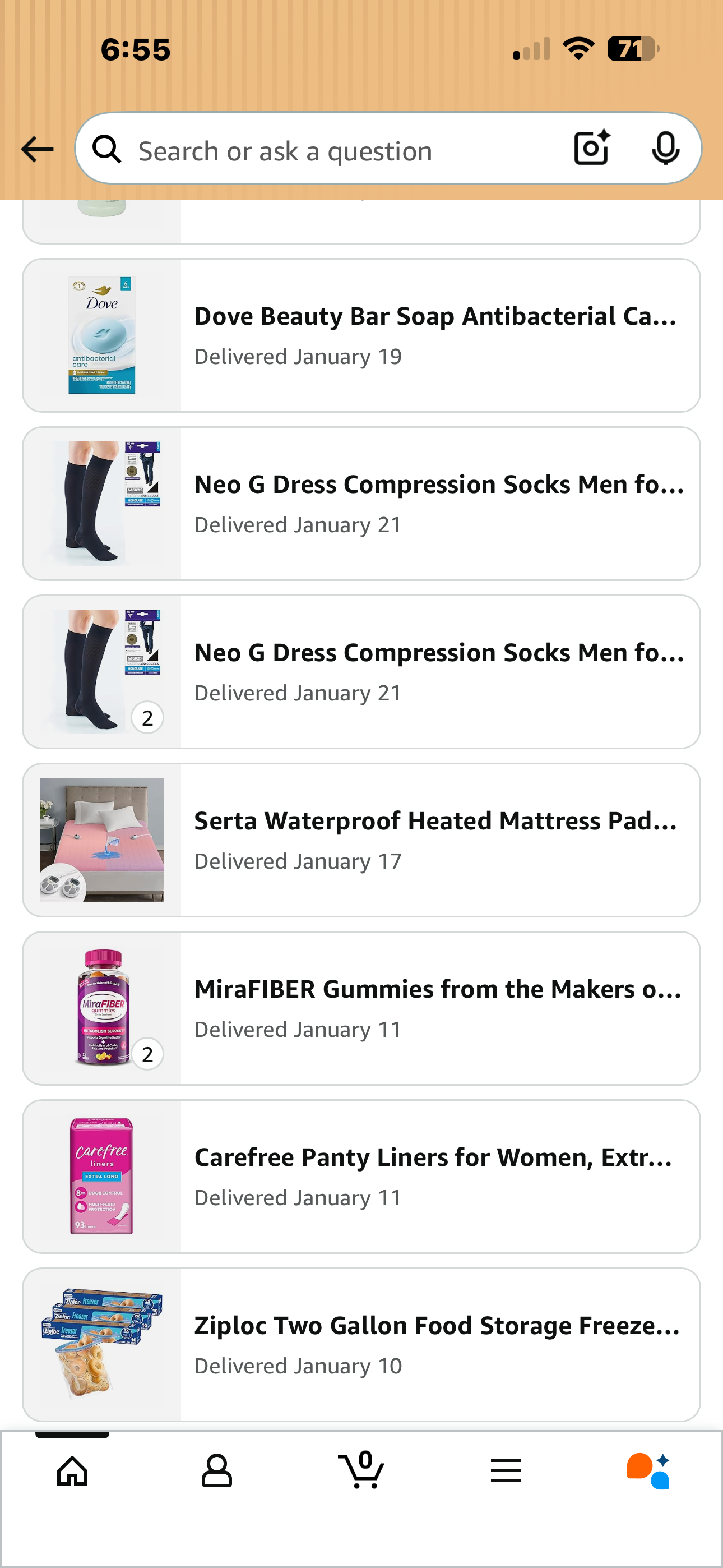The image size is (723, 1568).
Task: Open the MiraFIBER Gummies order
Action: (361, 1008)
